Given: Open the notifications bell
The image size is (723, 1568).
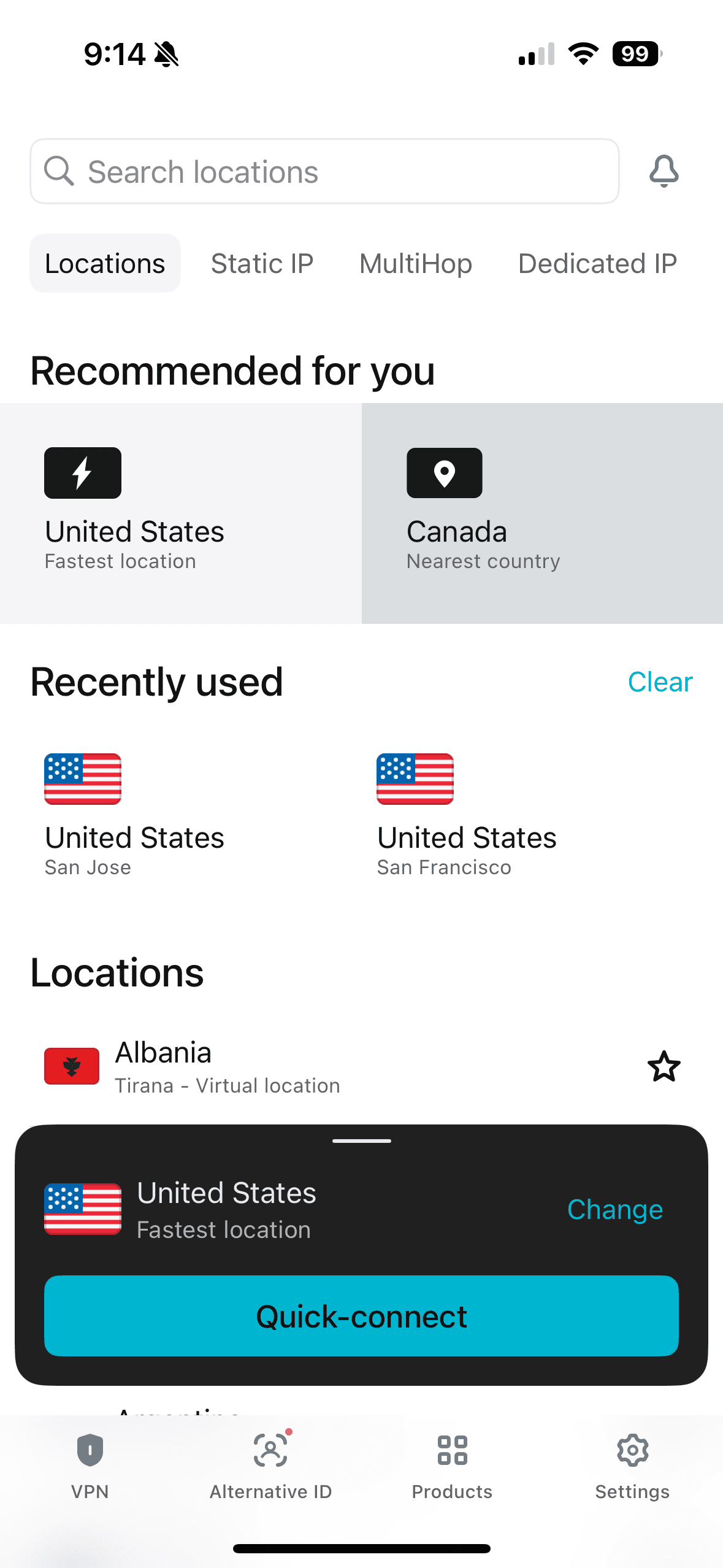Looking at the screenshot, I should [664, 171].
